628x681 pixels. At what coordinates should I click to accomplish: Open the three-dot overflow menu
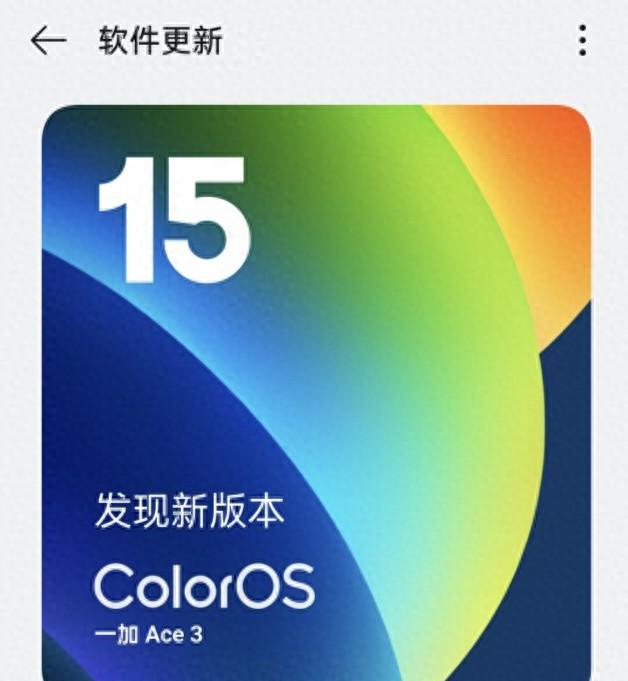(x=582, y=41)
